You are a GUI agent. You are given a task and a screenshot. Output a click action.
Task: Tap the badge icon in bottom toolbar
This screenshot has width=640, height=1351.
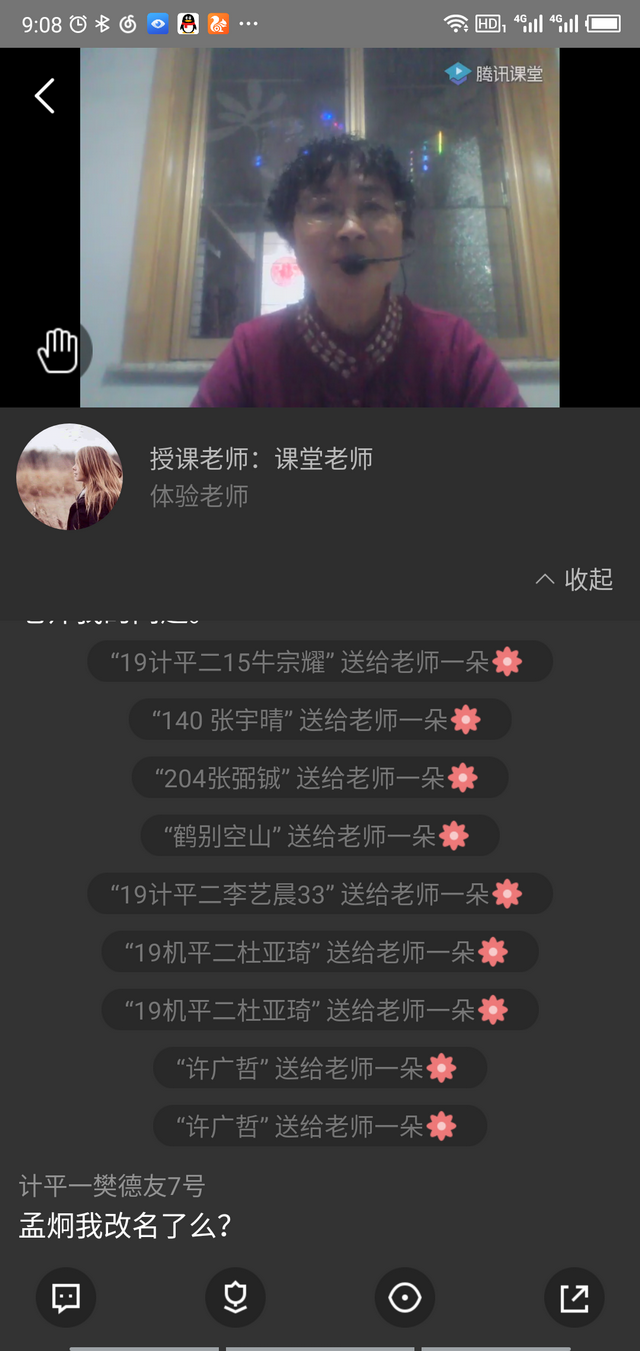coord(235,1298)
